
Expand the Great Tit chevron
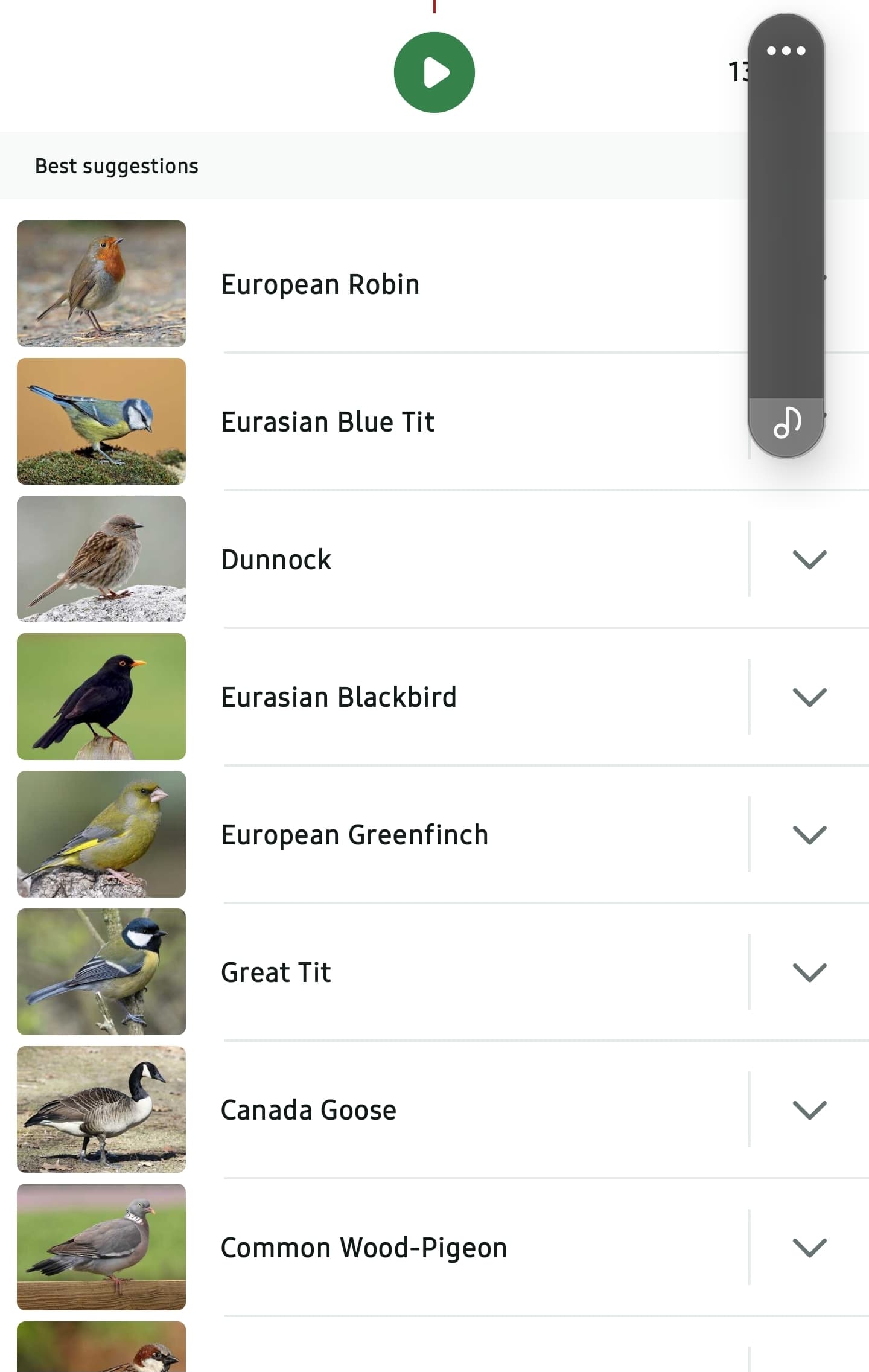point(809,972)
